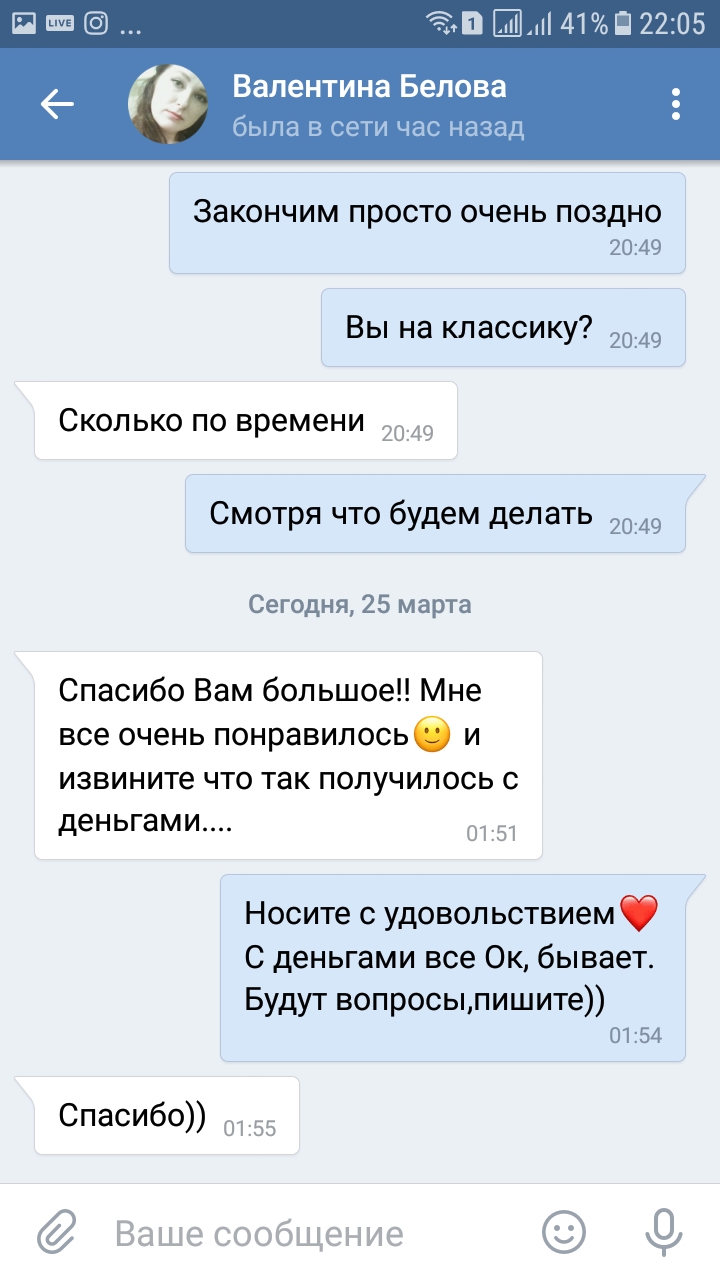
Task: Open Валентина Белова's profile avatar
Action: 168,104
